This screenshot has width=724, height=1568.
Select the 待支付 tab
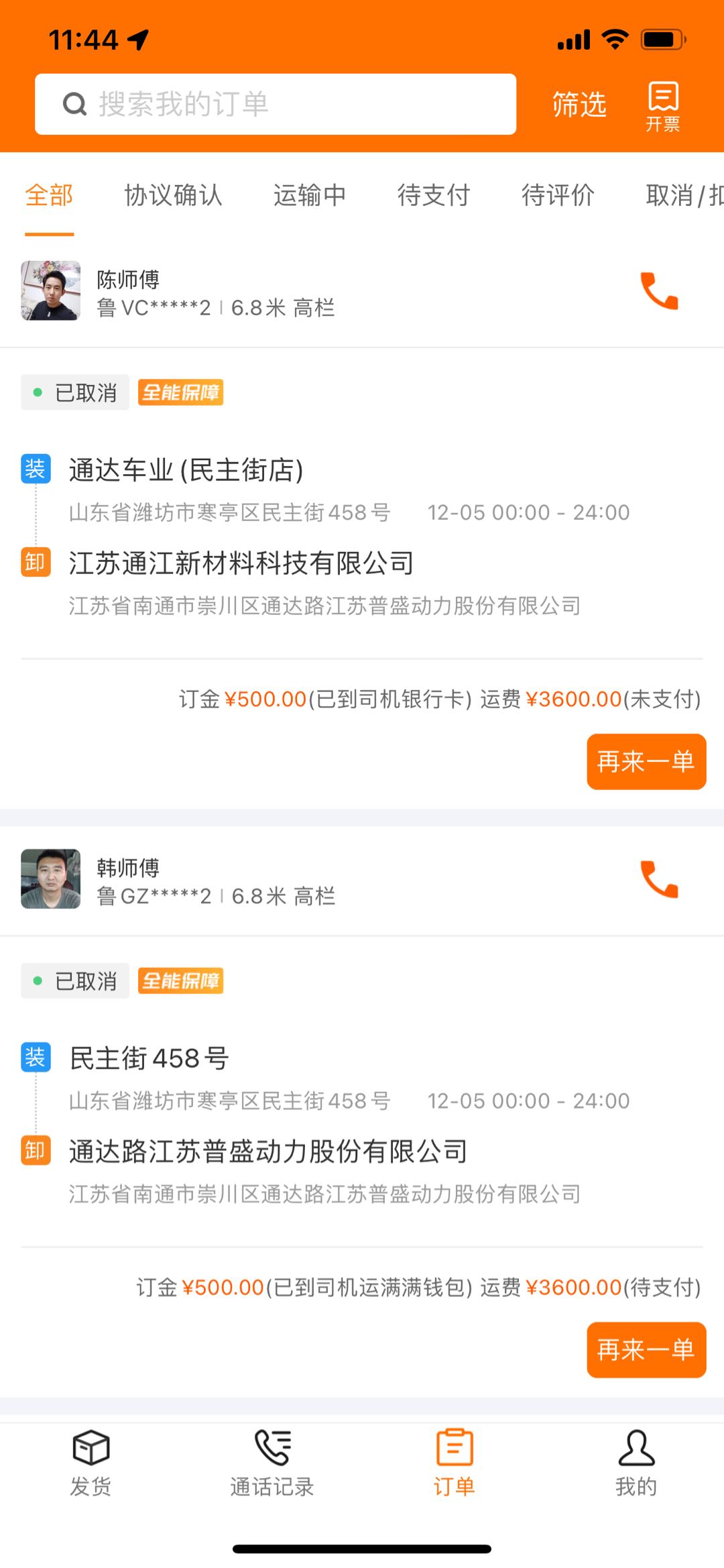(434, 196)
